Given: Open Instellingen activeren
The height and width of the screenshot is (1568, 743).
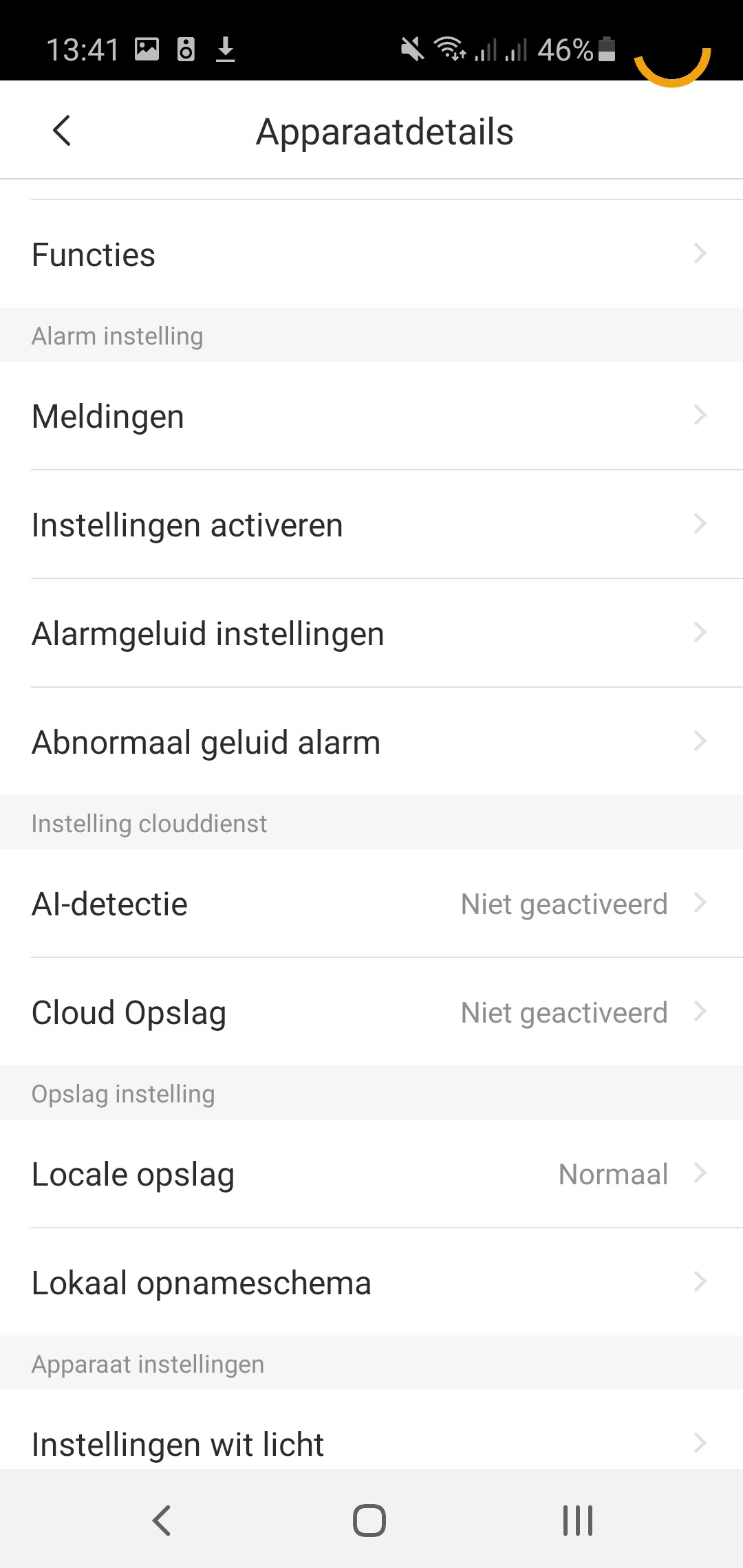Looking at the screenshot, I should 371,525.
